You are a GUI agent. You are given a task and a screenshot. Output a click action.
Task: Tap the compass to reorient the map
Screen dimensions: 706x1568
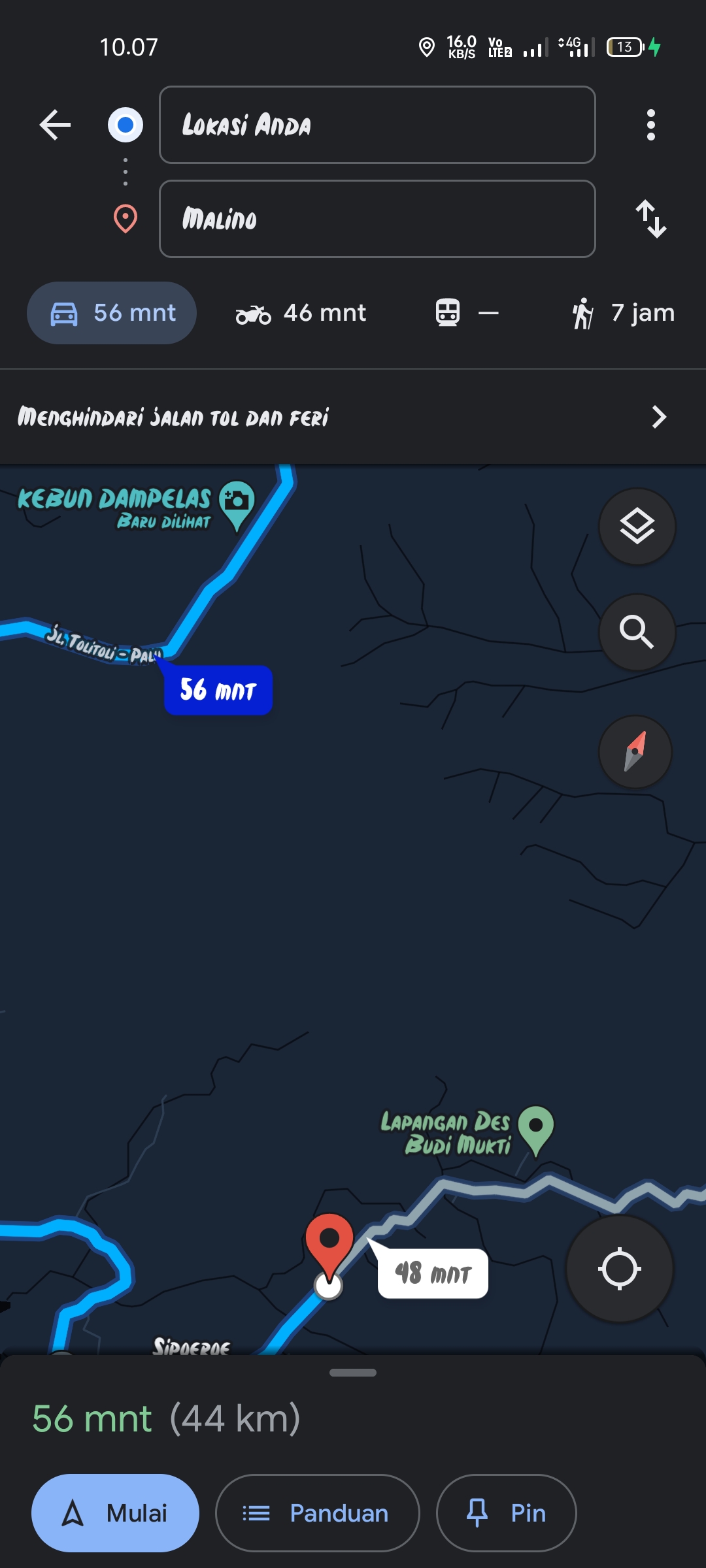pos(635,751)
